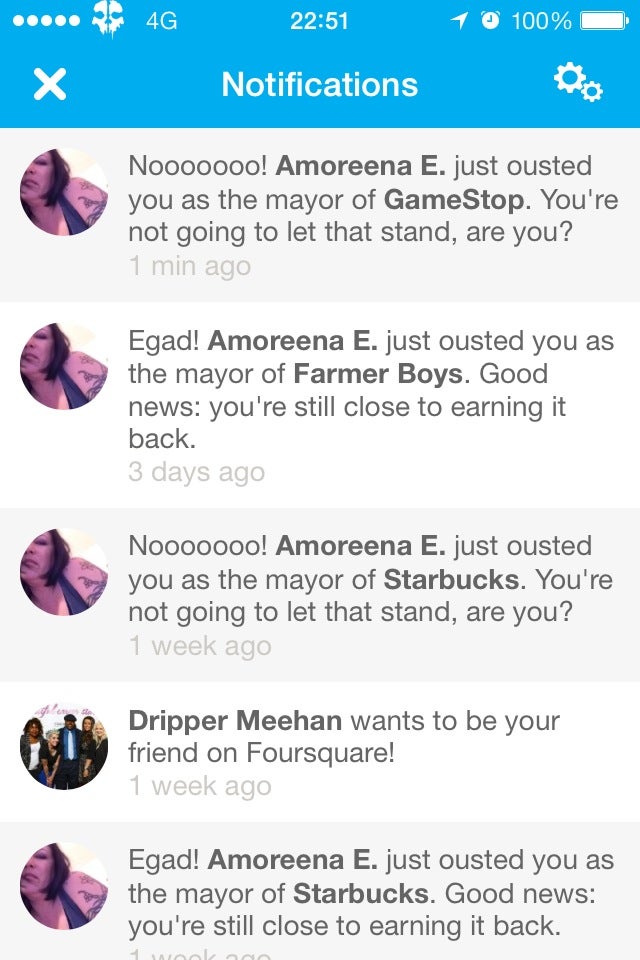
Task: Open the GameStop mayor ousted notification
Action: (x=372, y=215)
